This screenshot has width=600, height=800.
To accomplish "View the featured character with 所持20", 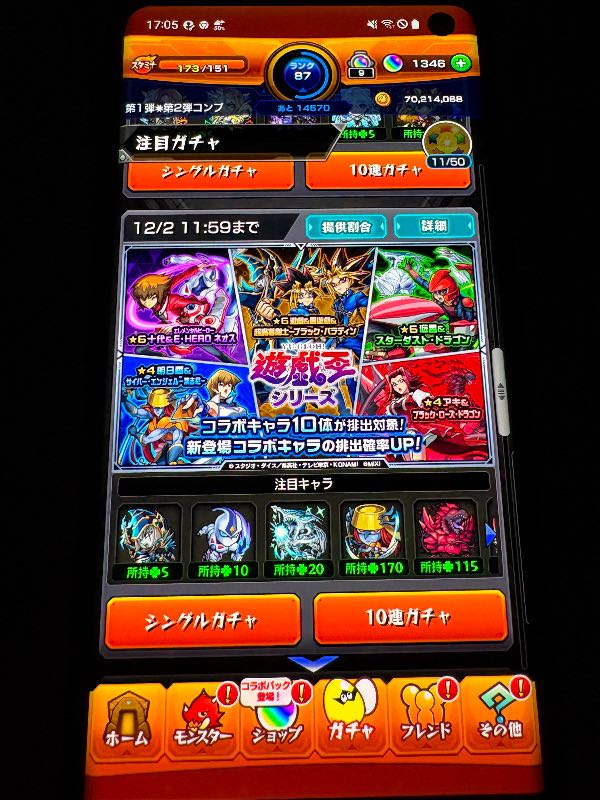I will (296, 538).
